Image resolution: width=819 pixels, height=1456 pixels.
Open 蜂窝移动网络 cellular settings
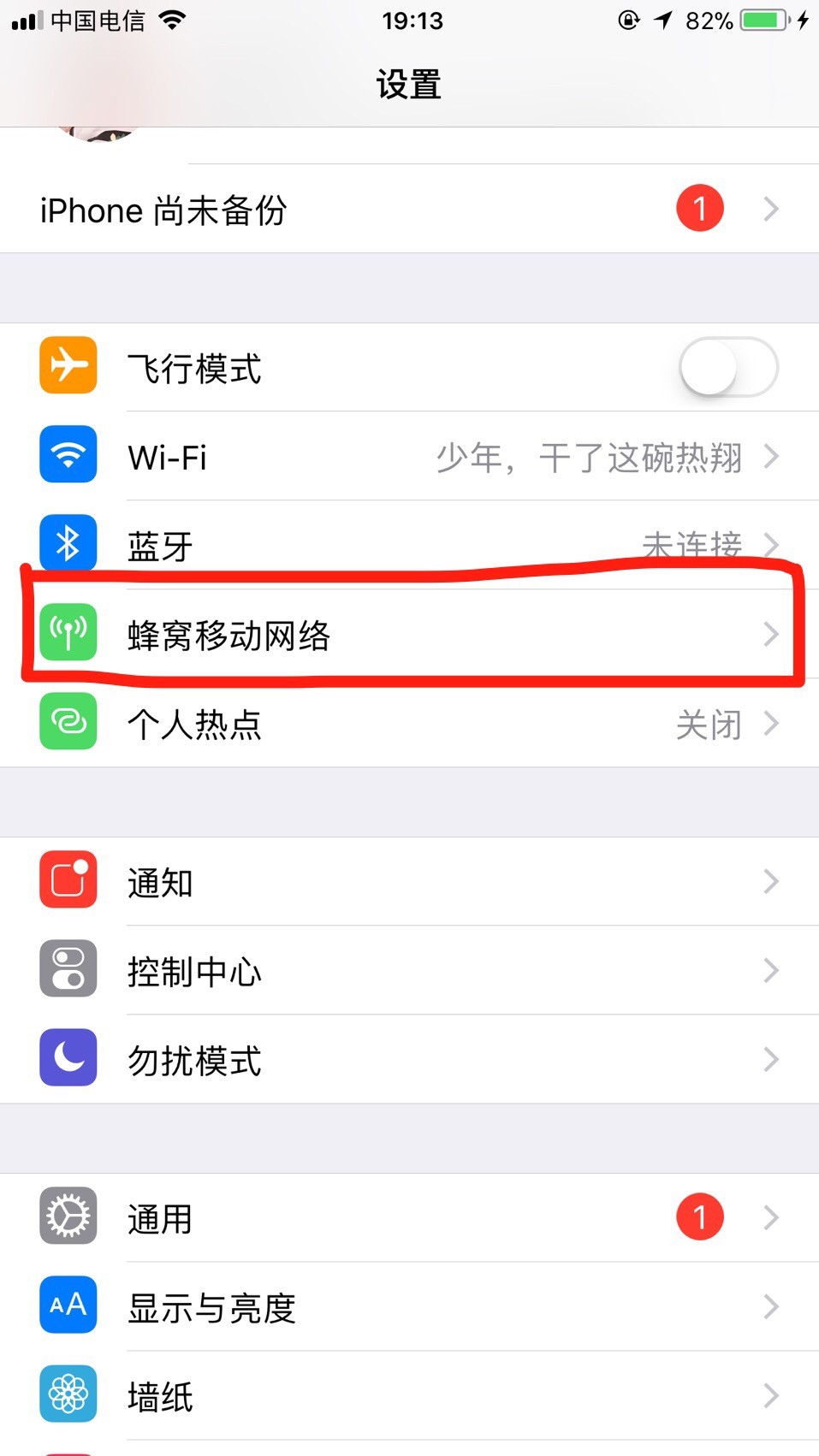tap(409, 635)
